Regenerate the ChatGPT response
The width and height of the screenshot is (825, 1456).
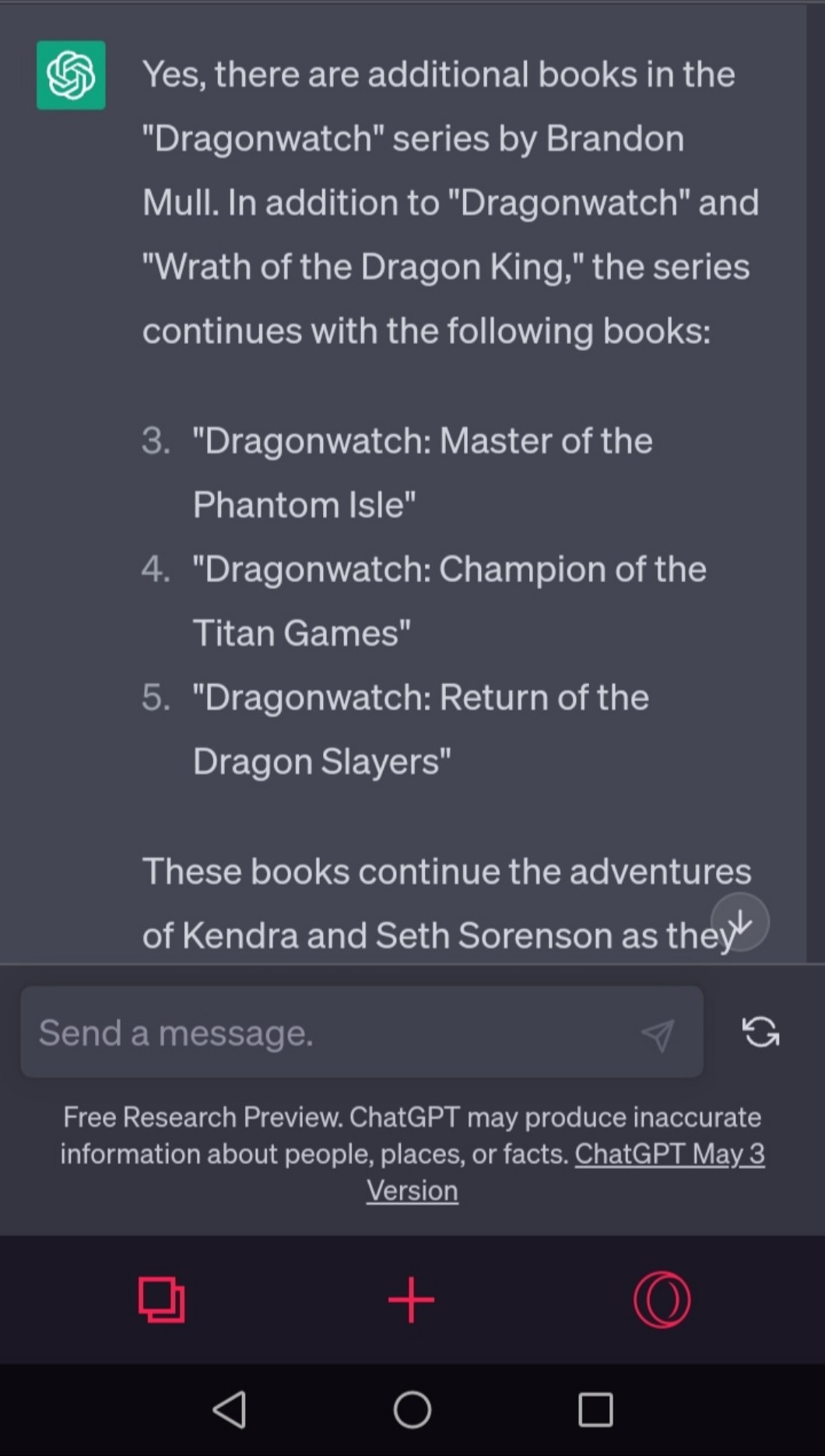[760, 1032]
